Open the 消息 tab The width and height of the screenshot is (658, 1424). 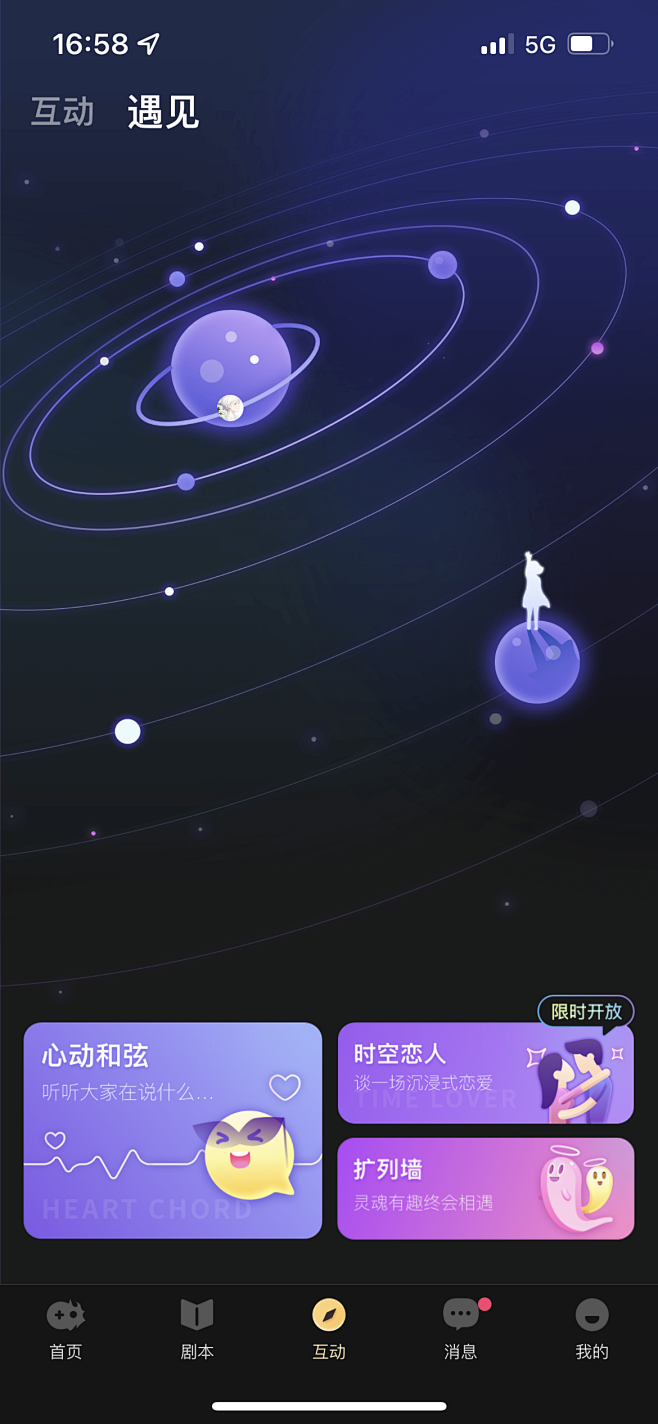pyautogui.click(x=460, y=1328)
